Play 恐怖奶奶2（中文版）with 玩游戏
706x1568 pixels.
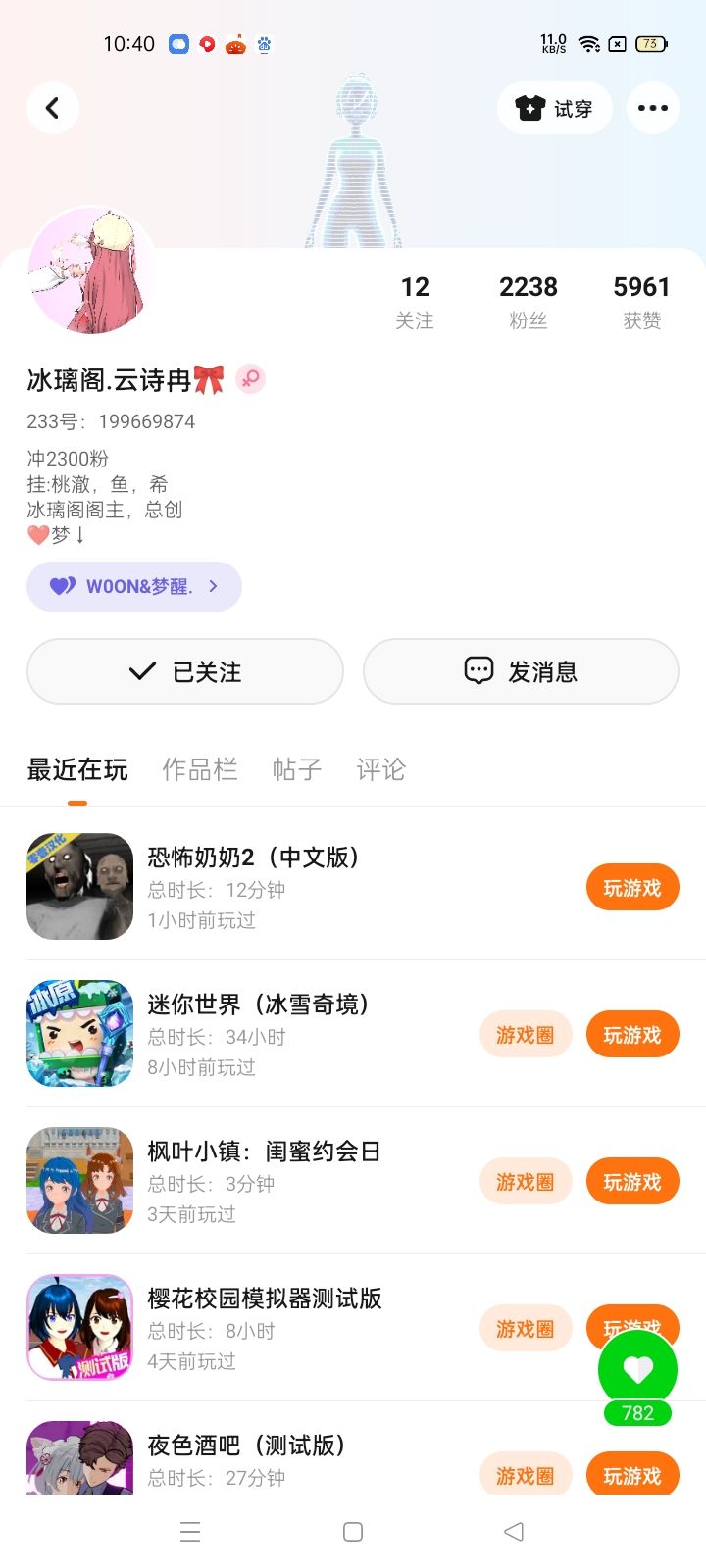pyautogui.click(x=632, y=888)
